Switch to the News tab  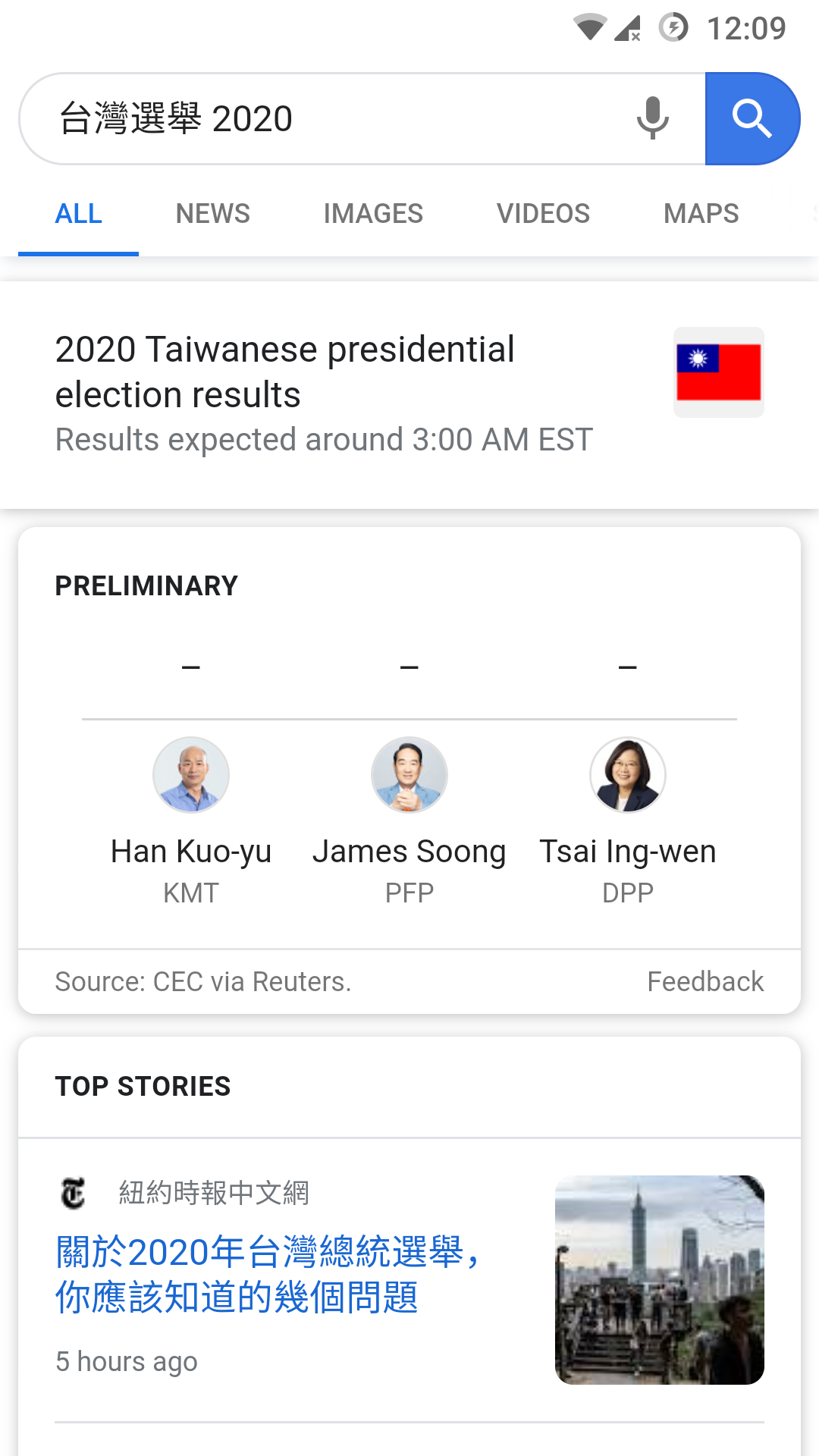click(212, 214)
